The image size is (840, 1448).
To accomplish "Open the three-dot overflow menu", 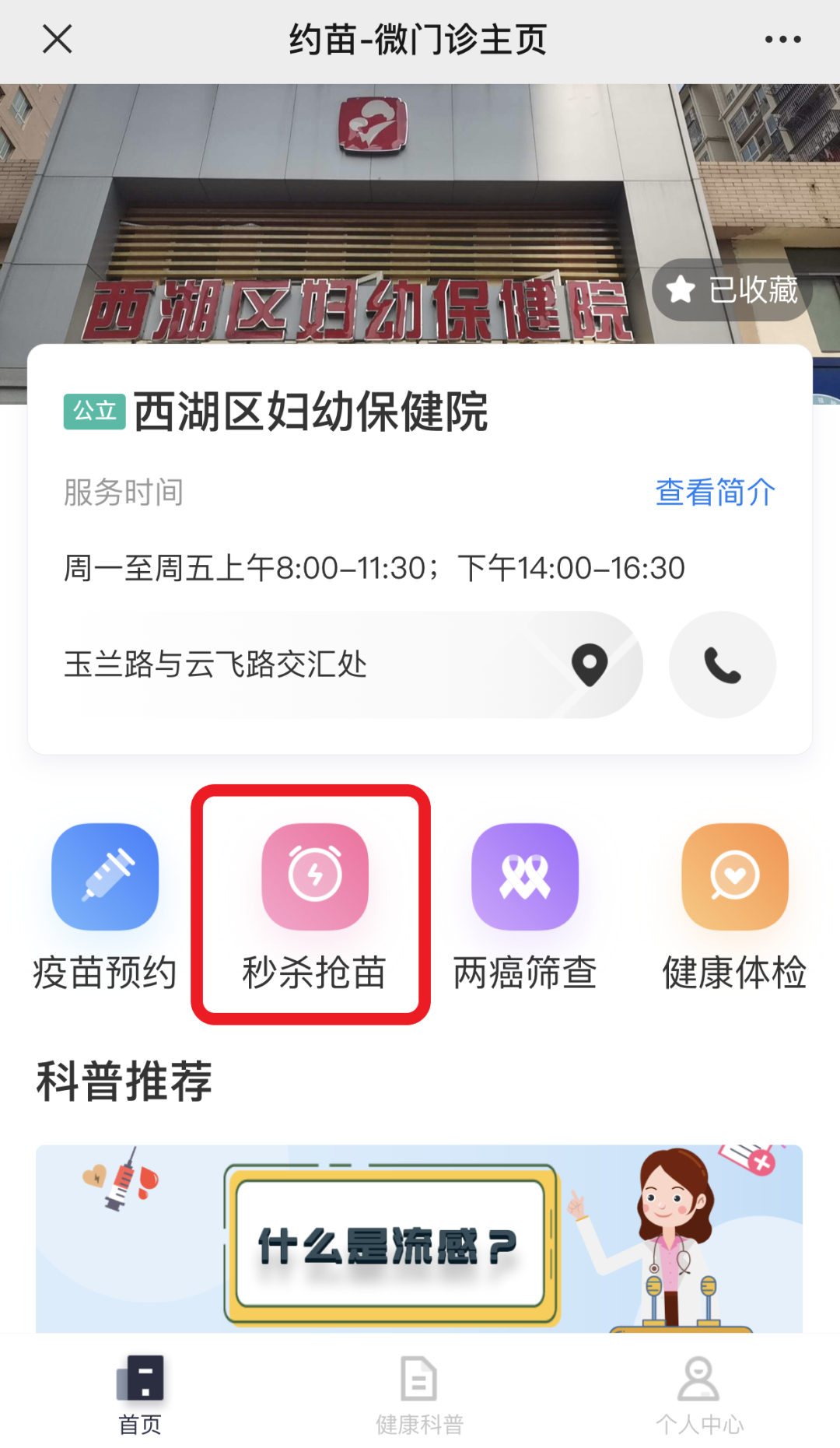I will click(782, 39).
